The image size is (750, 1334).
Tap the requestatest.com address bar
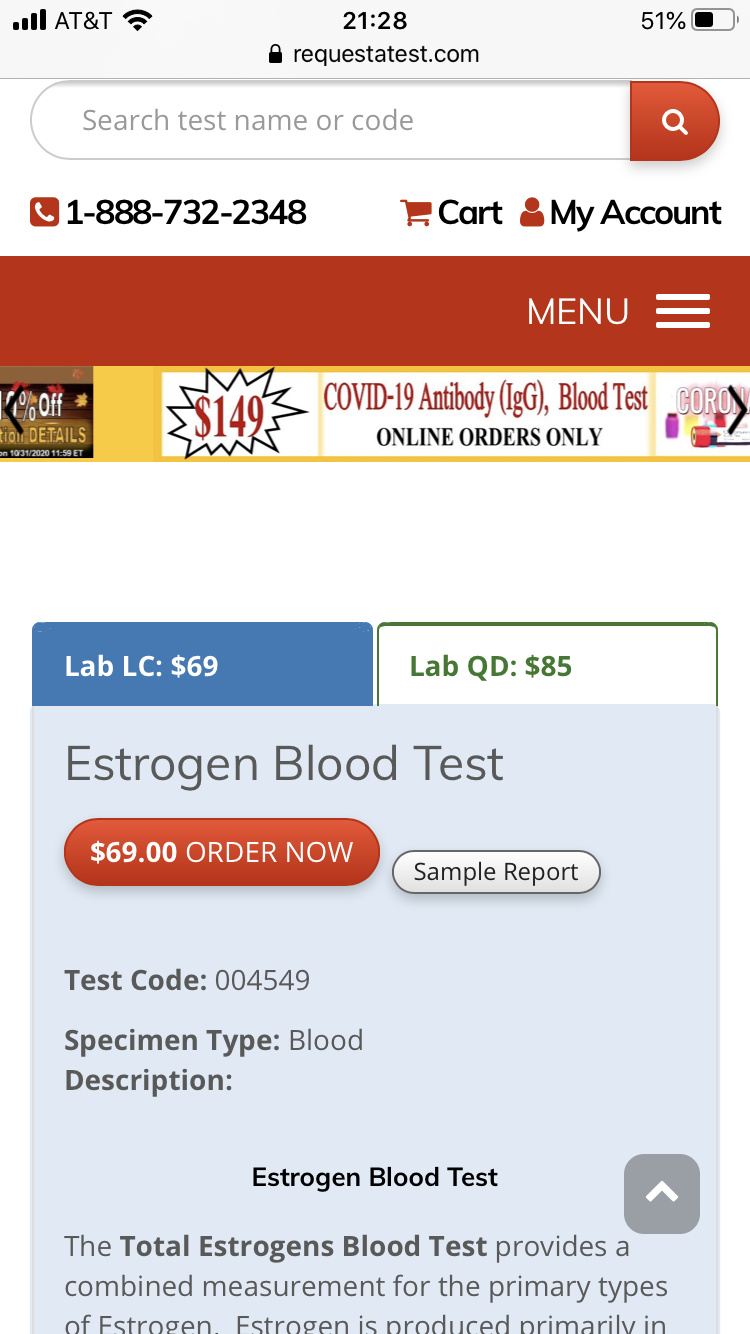pos(375,54)
